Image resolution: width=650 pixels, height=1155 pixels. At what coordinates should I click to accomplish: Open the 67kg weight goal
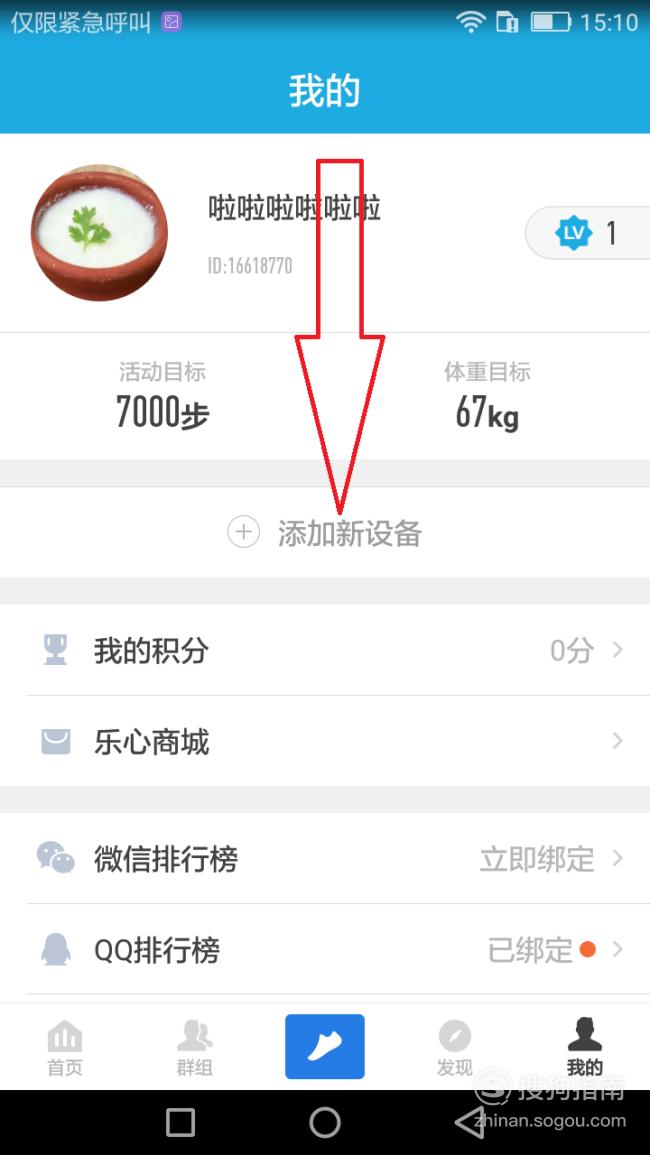coord(487,397)
